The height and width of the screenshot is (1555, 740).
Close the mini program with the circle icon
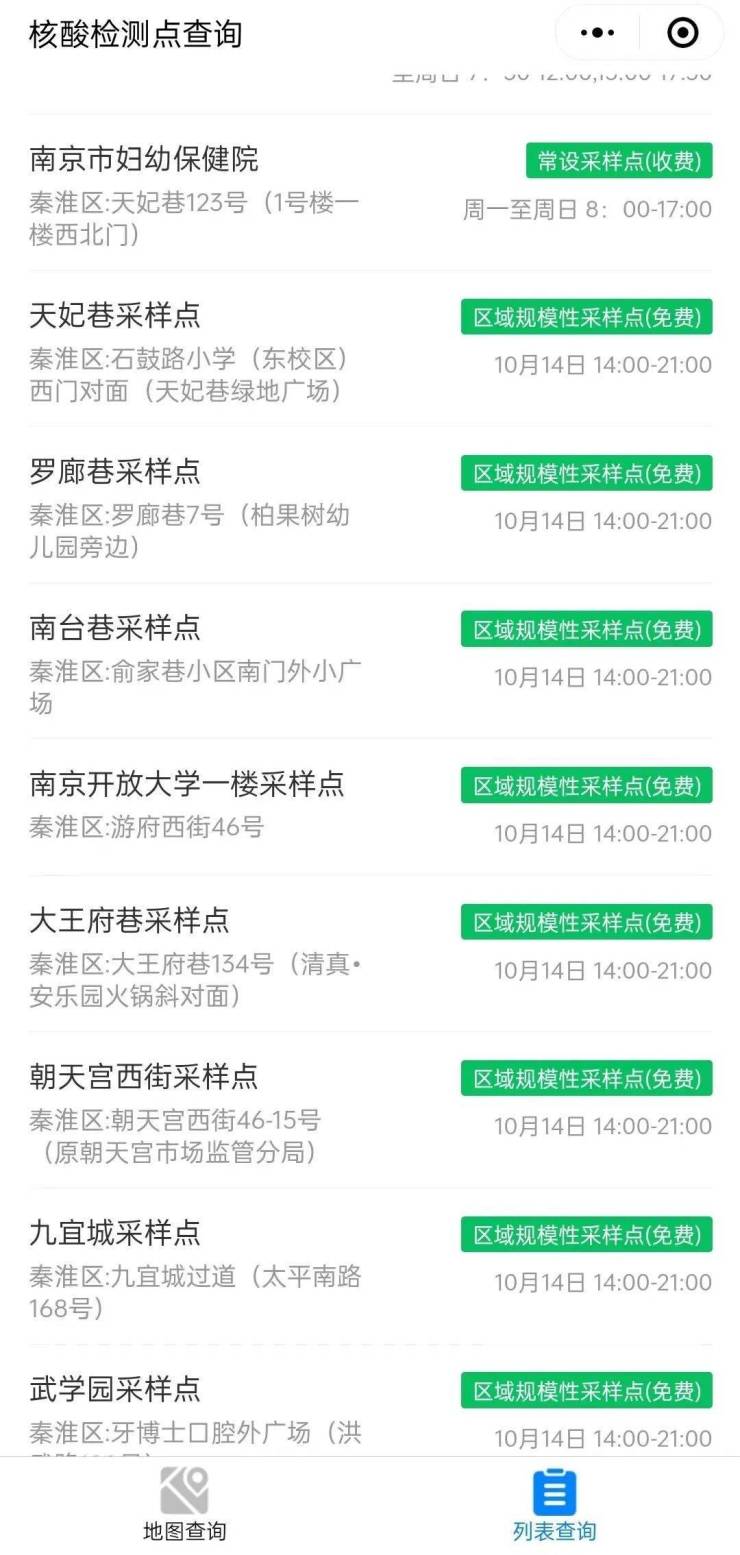682,34
